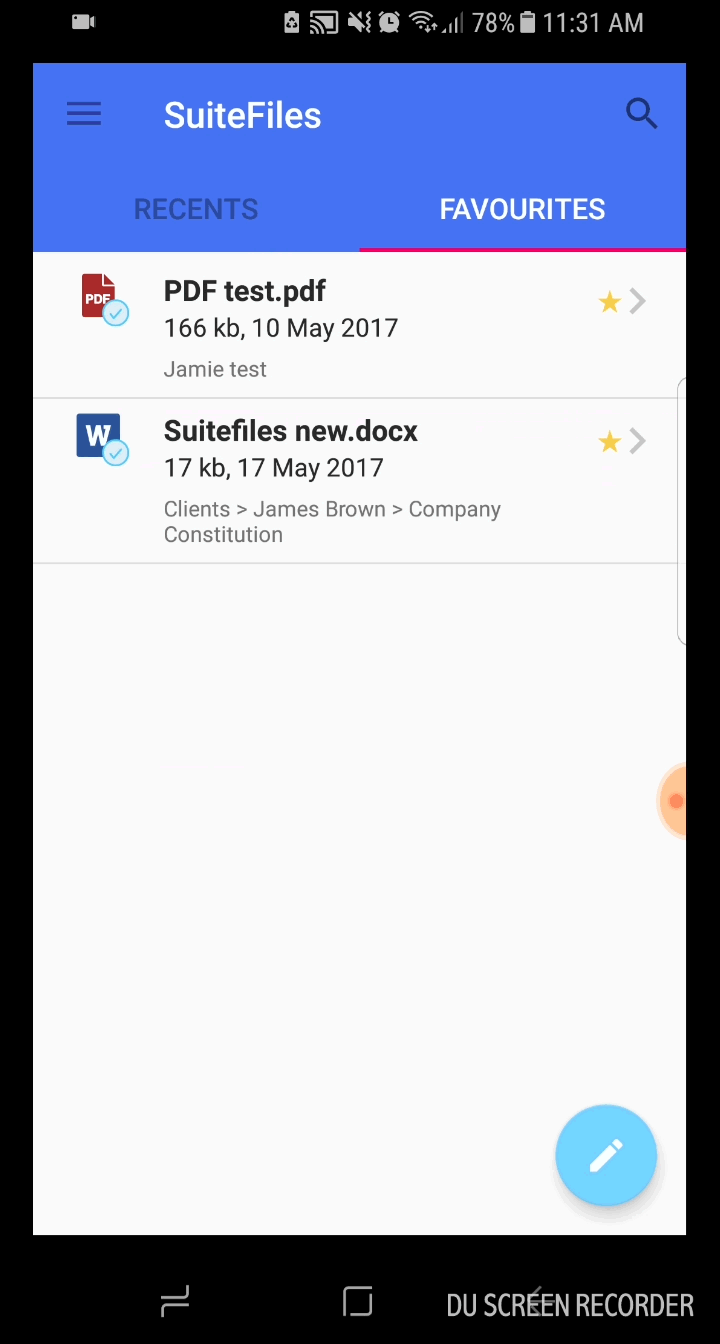
Task: Open the system recent apps button
Action: tap(175, 1302)
